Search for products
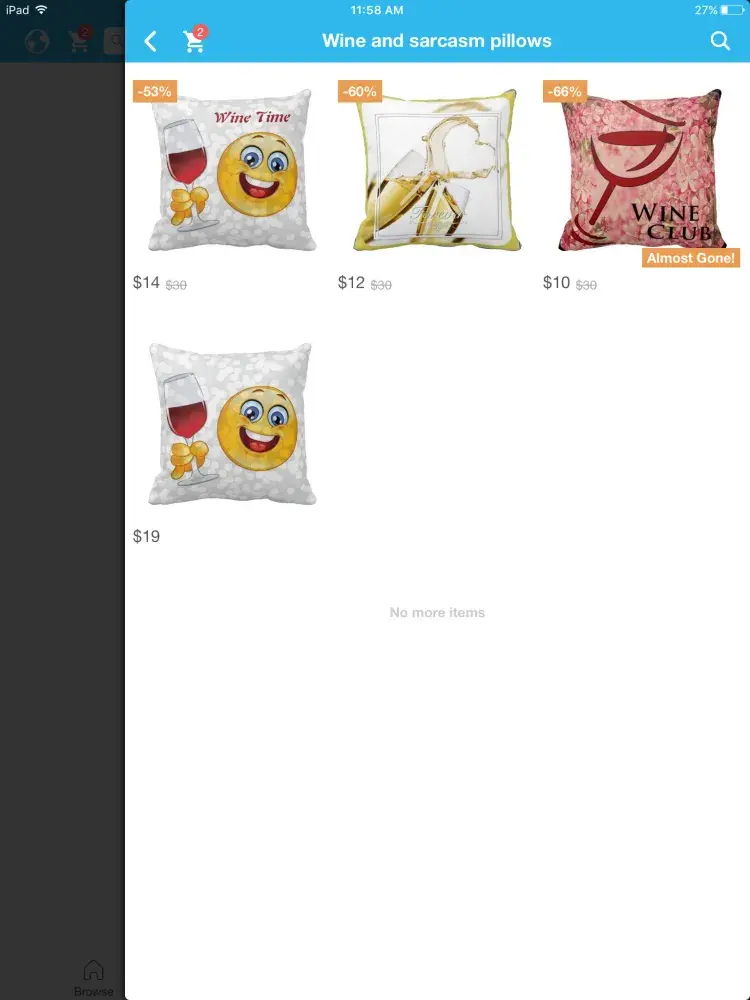 pos(720,41)
